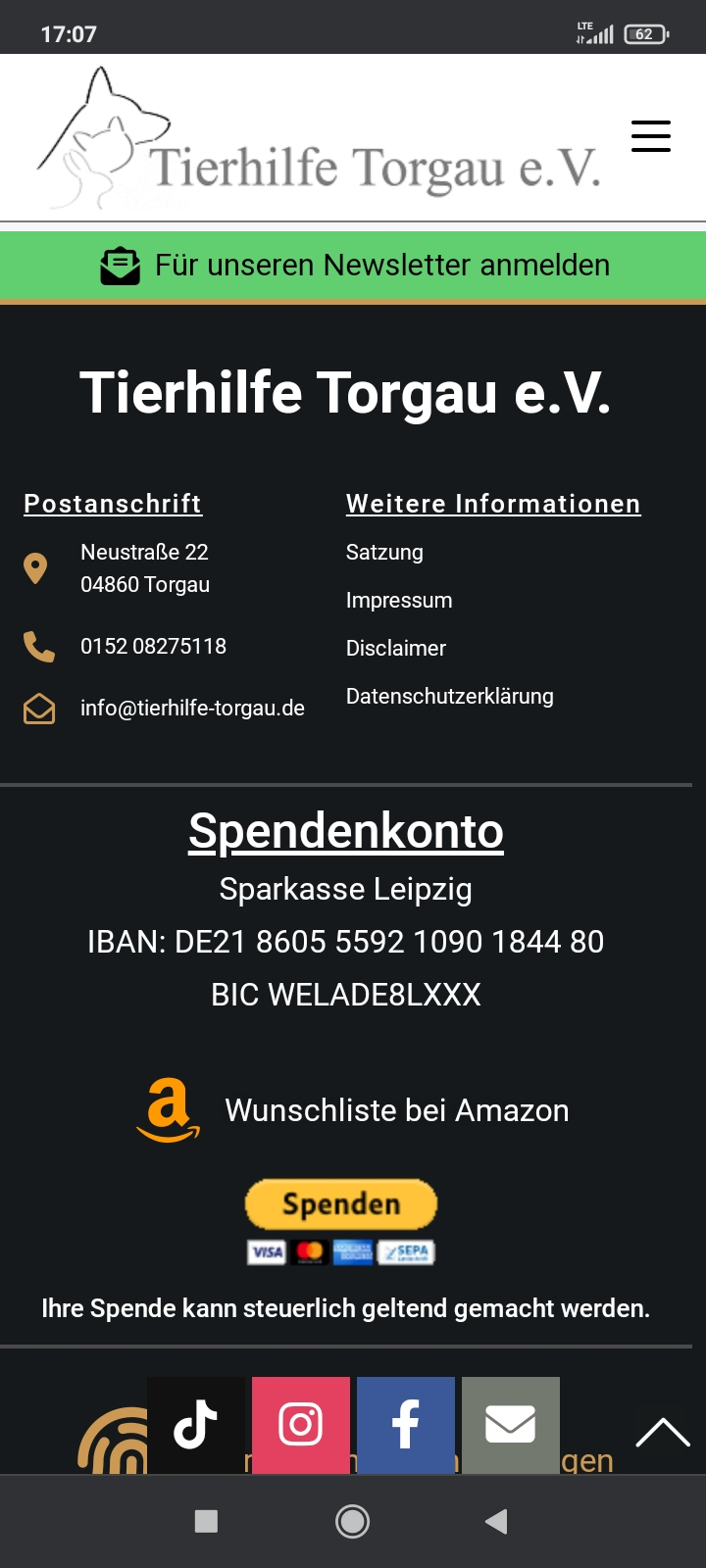Open the Satzung link
The image size is (706, 1568).
[384, 553]
